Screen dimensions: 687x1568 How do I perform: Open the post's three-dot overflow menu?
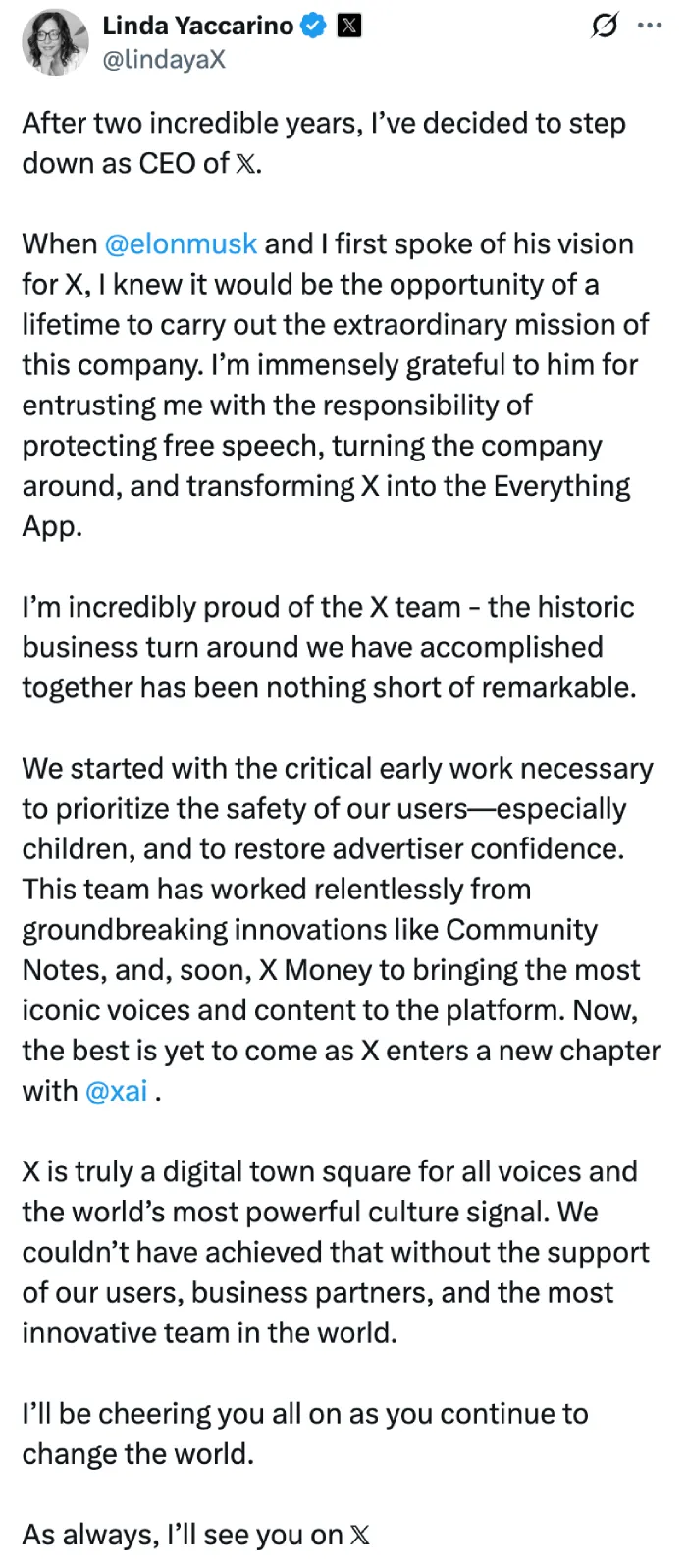(650, 26)
